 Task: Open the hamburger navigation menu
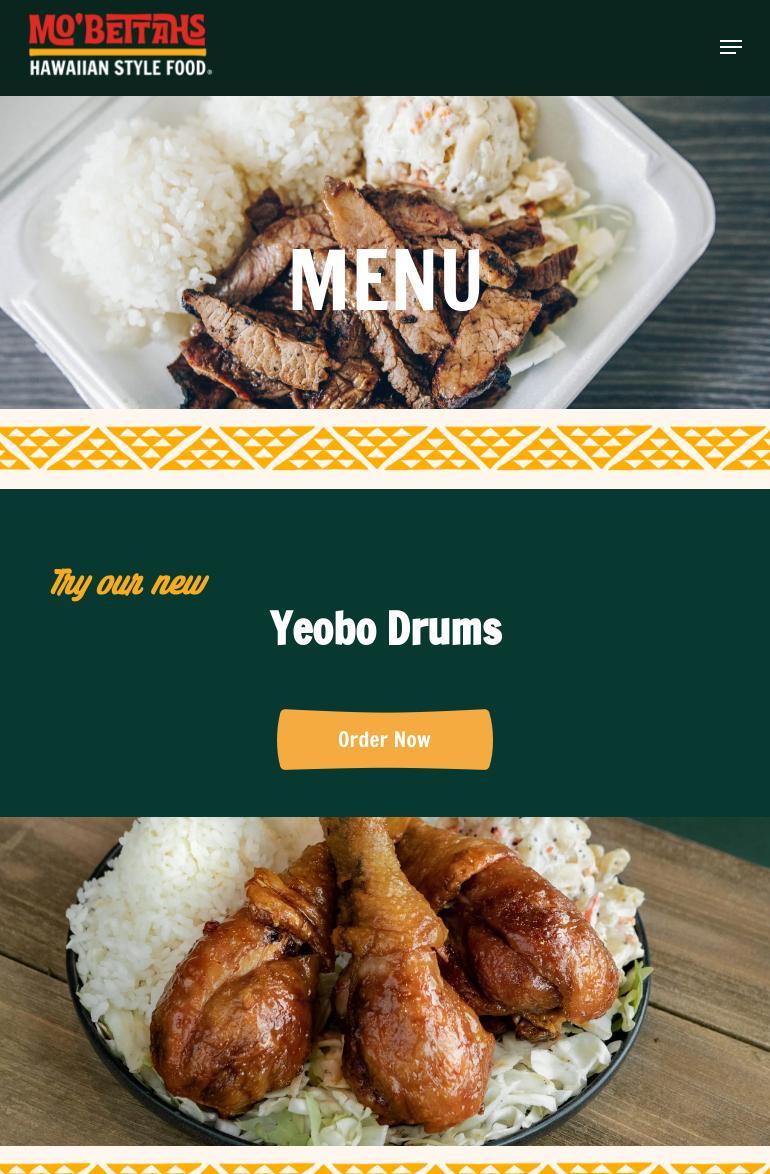[730, 47]
